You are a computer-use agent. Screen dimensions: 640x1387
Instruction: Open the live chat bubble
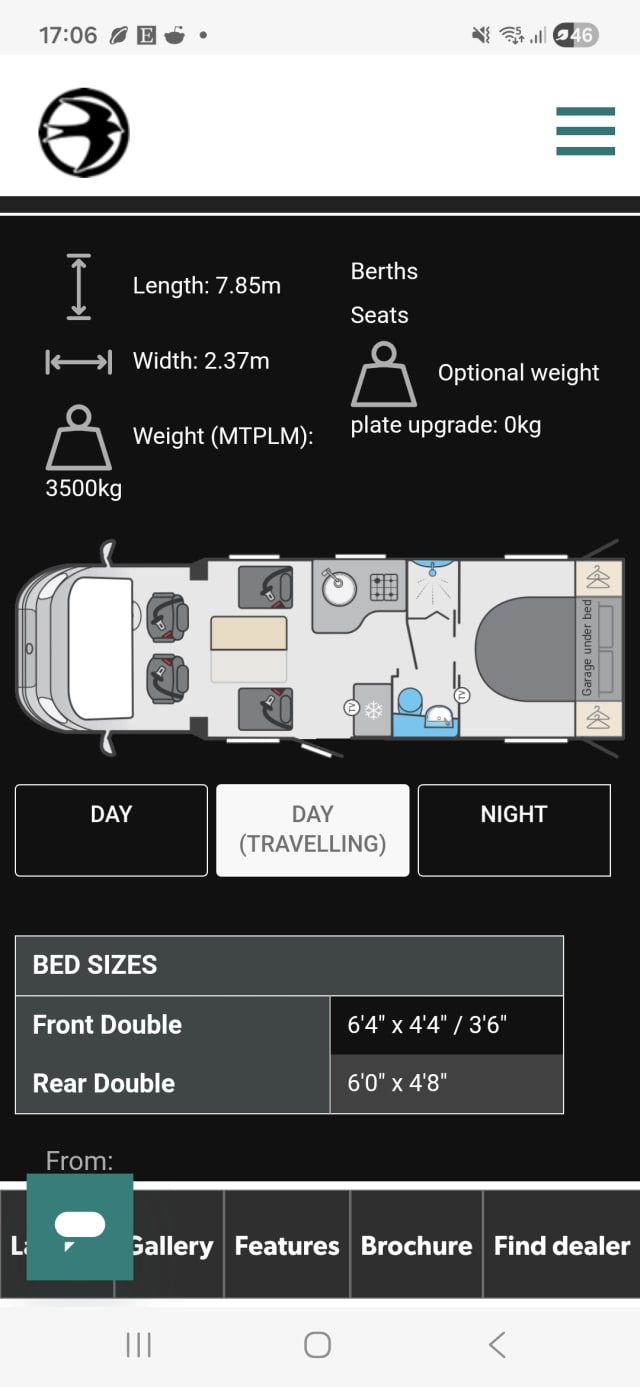(80, 1226)
